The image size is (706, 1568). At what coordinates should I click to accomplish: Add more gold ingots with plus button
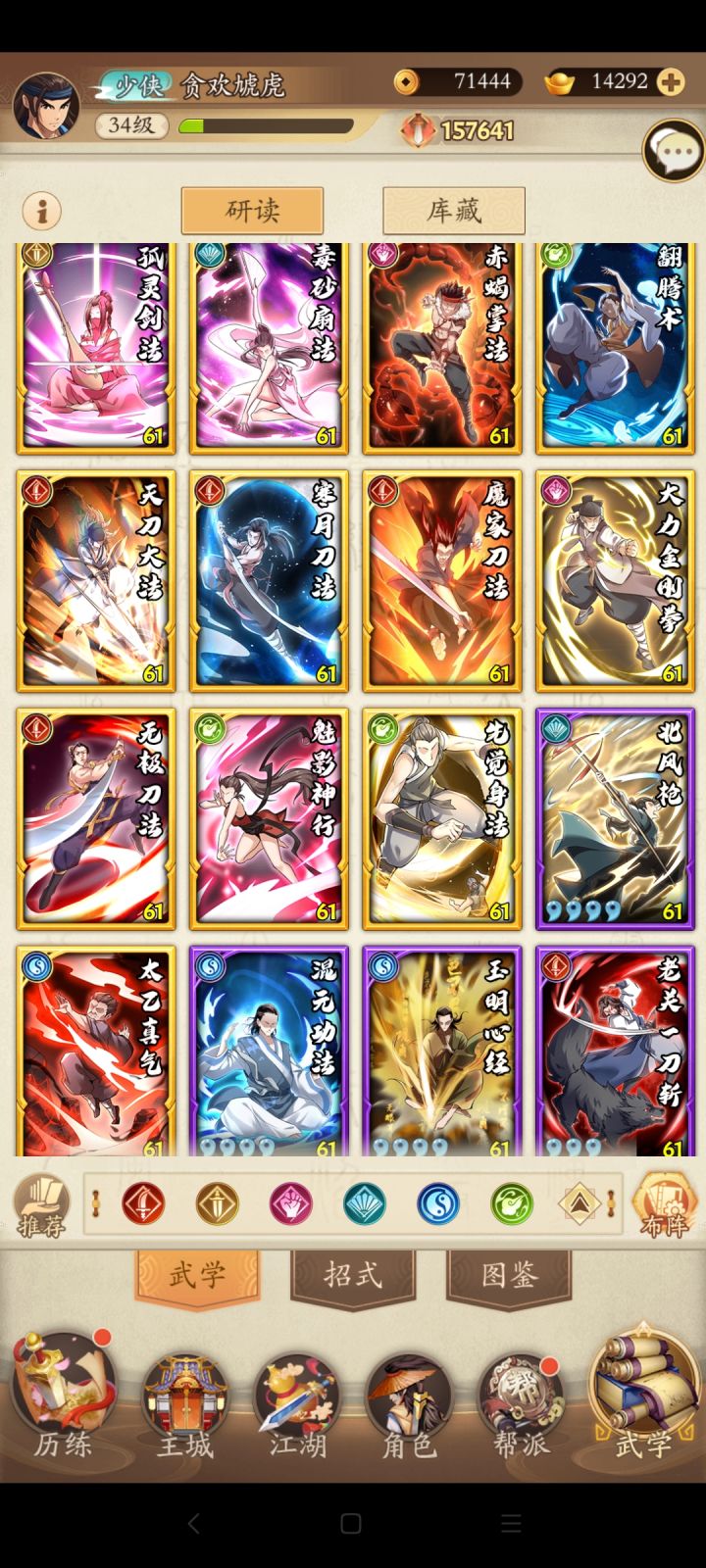pyautogui.click(x=671, y=81)
